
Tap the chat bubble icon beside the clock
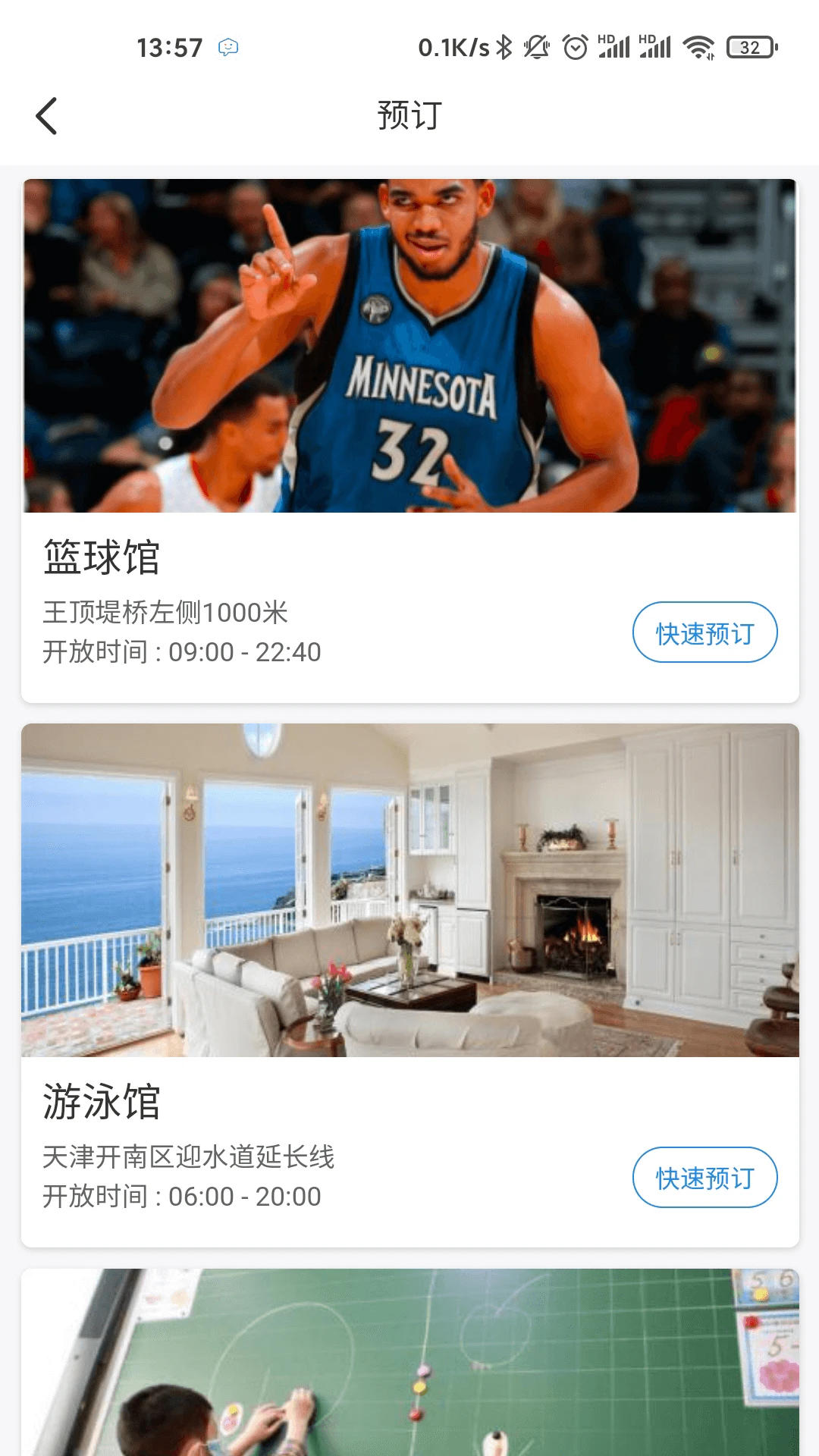(227, 46)
